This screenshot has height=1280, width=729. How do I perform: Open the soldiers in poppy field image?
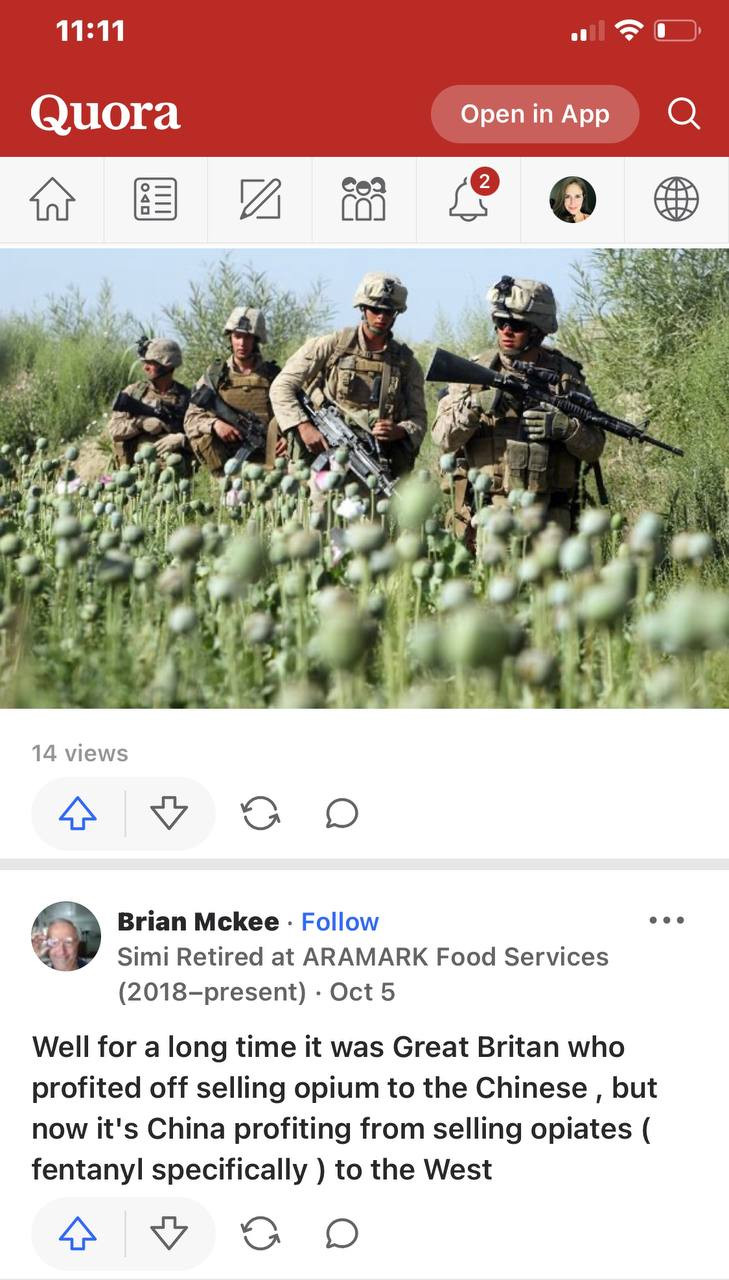364,478
